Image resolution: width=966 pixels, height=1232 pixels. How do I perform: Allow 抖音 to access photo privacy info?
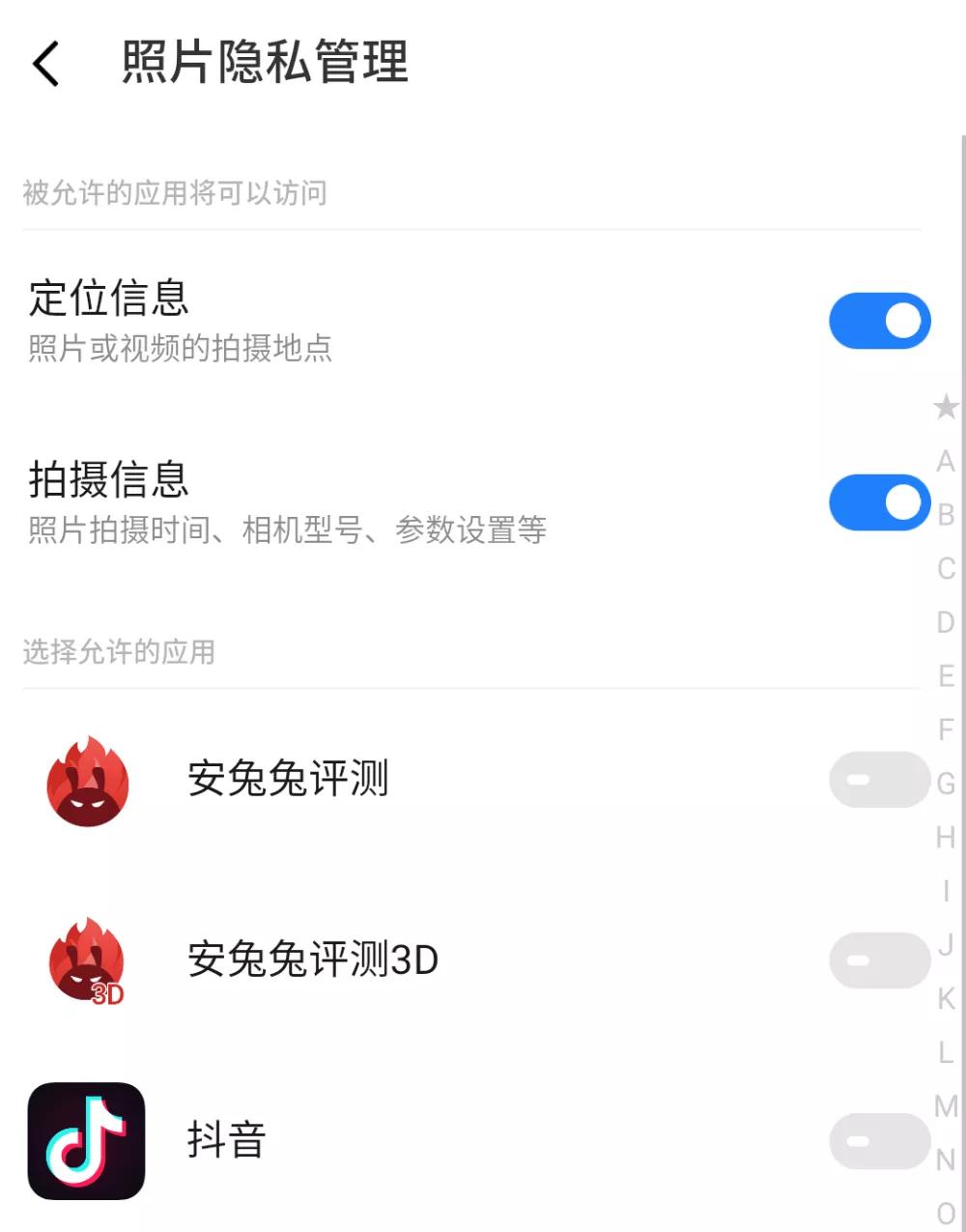click(x=879, y=1141)
